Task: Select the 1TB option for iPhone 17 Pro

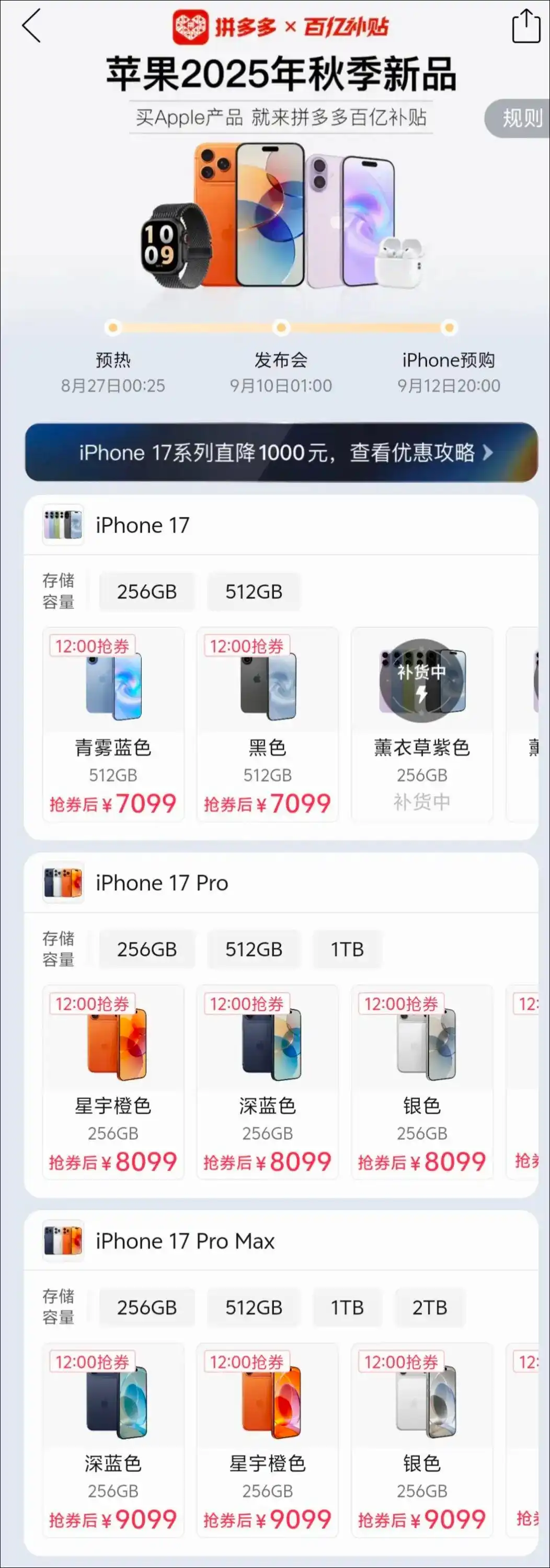Action: [x=348, y=949]
